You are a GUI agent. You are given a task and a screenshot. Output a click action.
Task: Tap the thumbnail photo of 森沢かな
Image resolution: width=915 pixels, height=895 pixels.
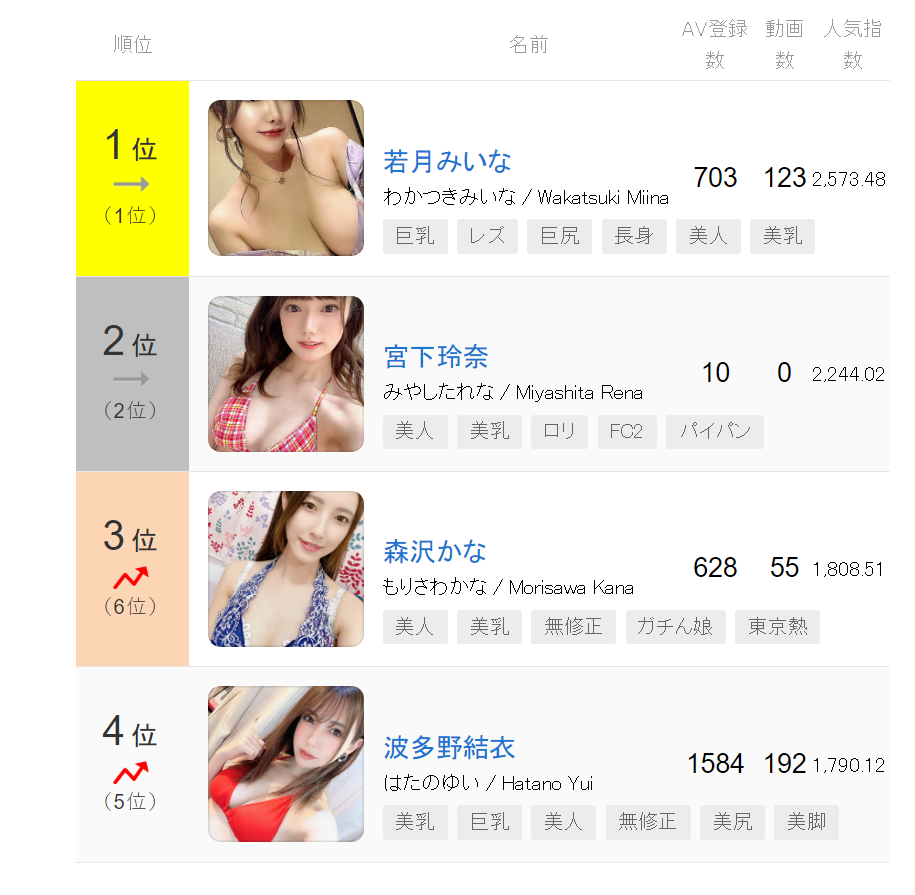point(286,569)
